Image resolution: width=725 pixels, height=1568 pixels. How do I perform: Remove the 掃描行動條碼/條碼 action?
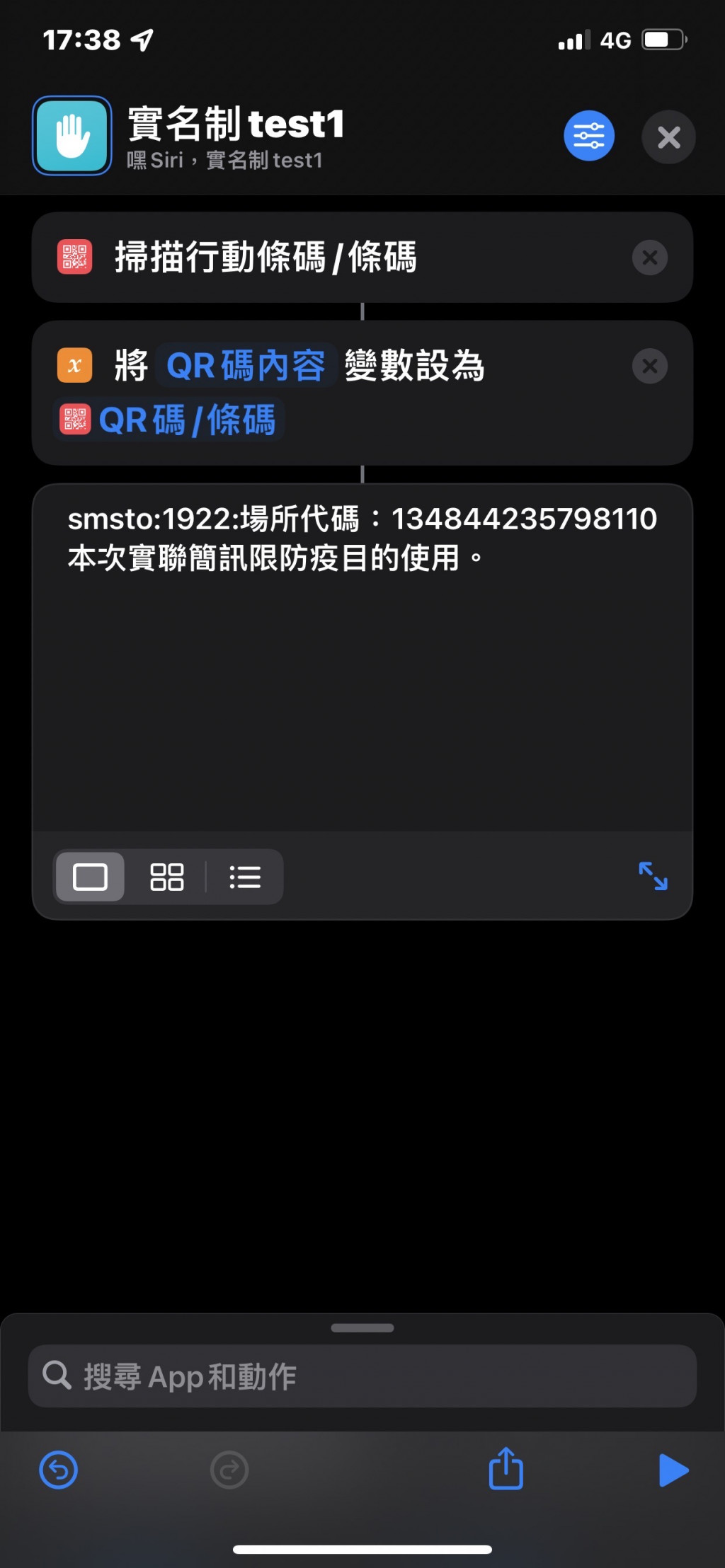[x=649, y=258]
